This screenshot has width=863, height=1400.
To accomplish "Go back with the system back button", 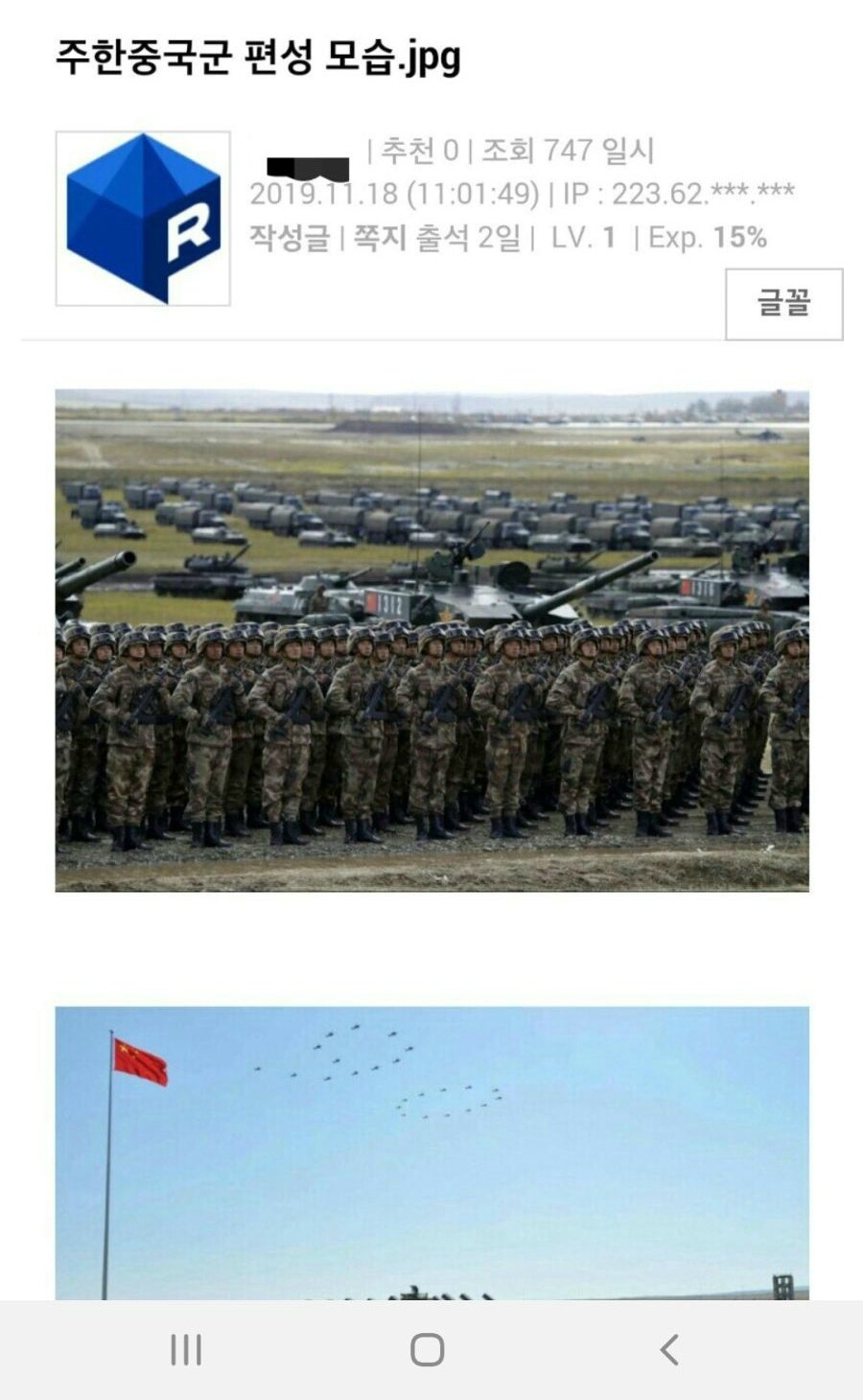I will click(669, 1350).
